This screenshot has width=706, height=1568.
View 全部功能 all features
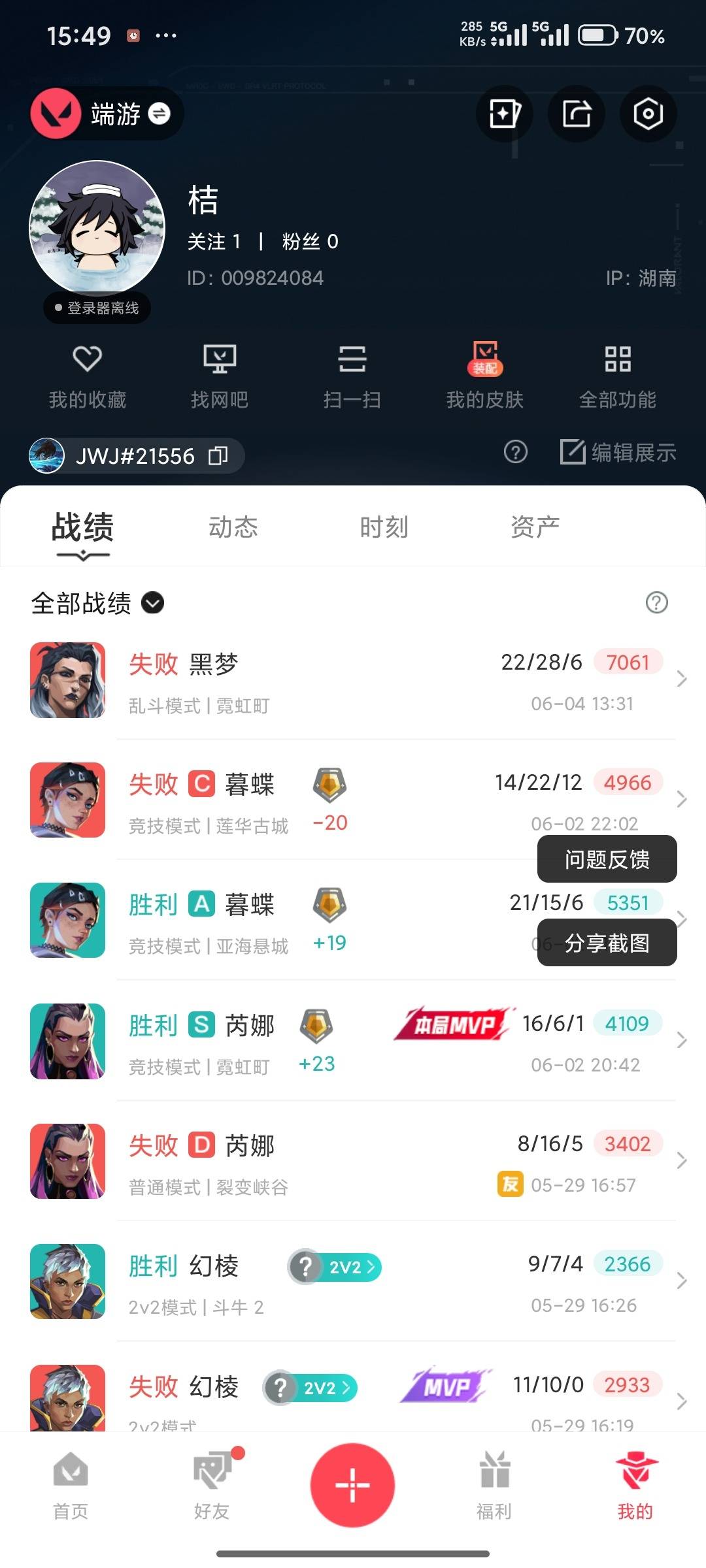(x=618, y=376)
